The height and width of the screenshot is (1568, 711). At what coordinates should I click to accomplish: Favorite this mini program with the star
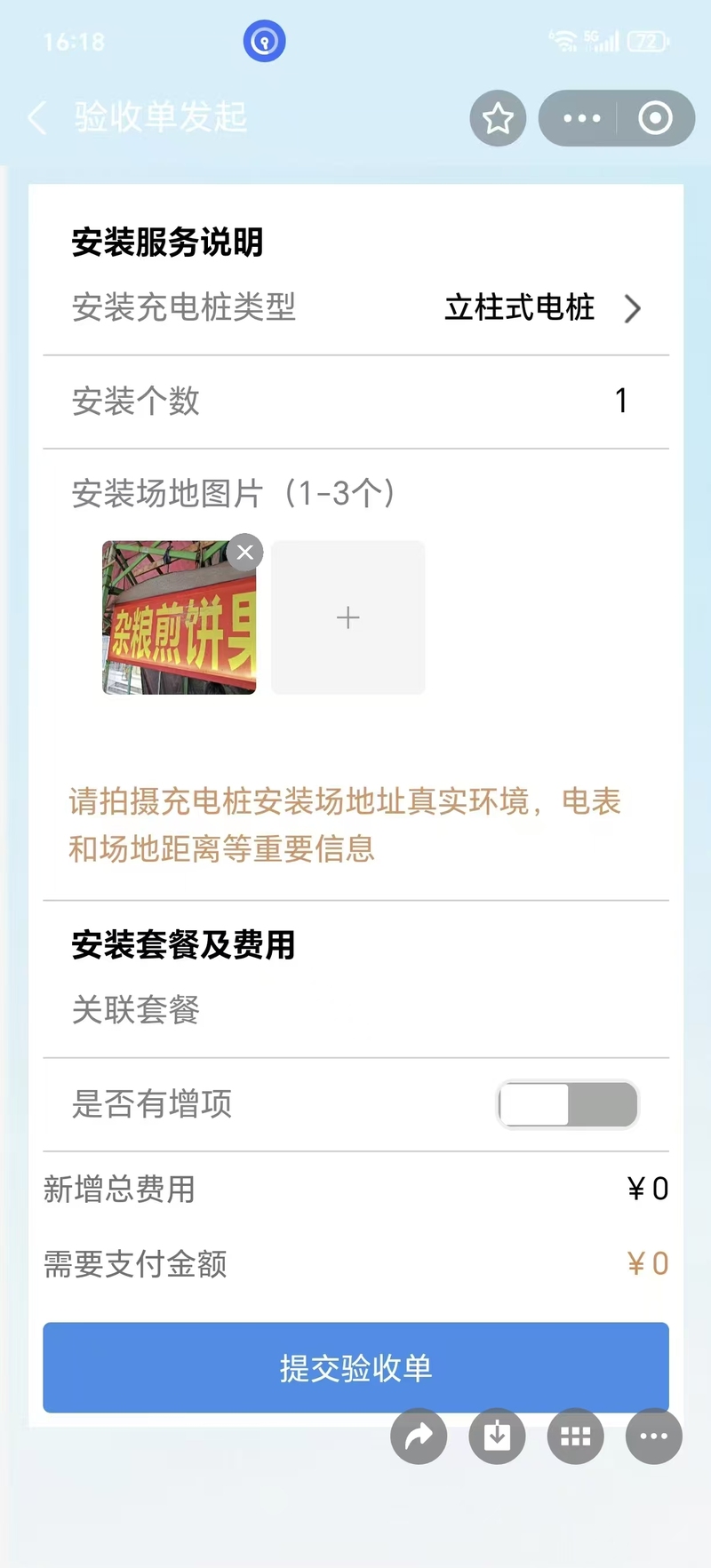tap(498, 118)
